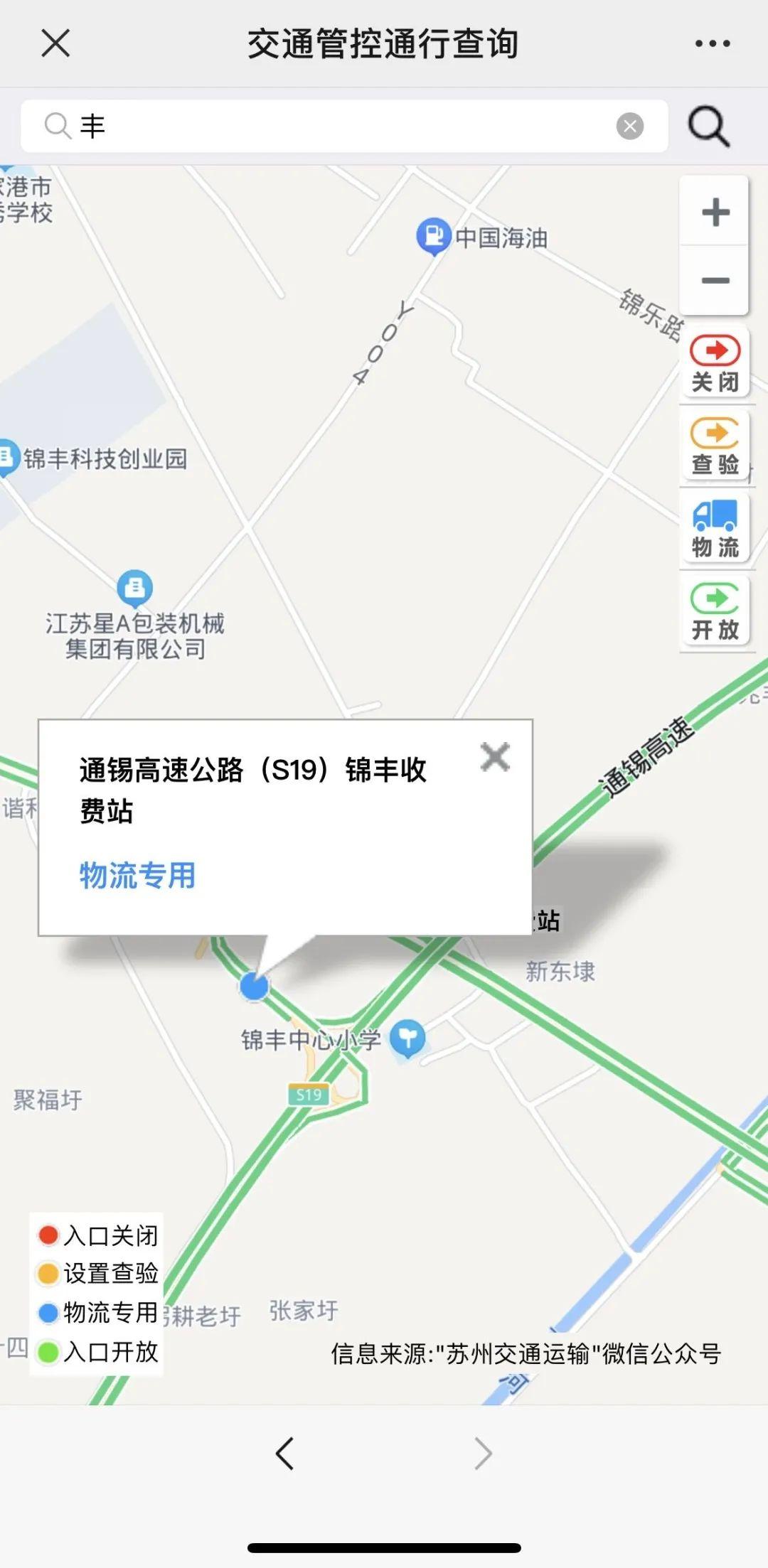Clear the search field text

(629, 127)
